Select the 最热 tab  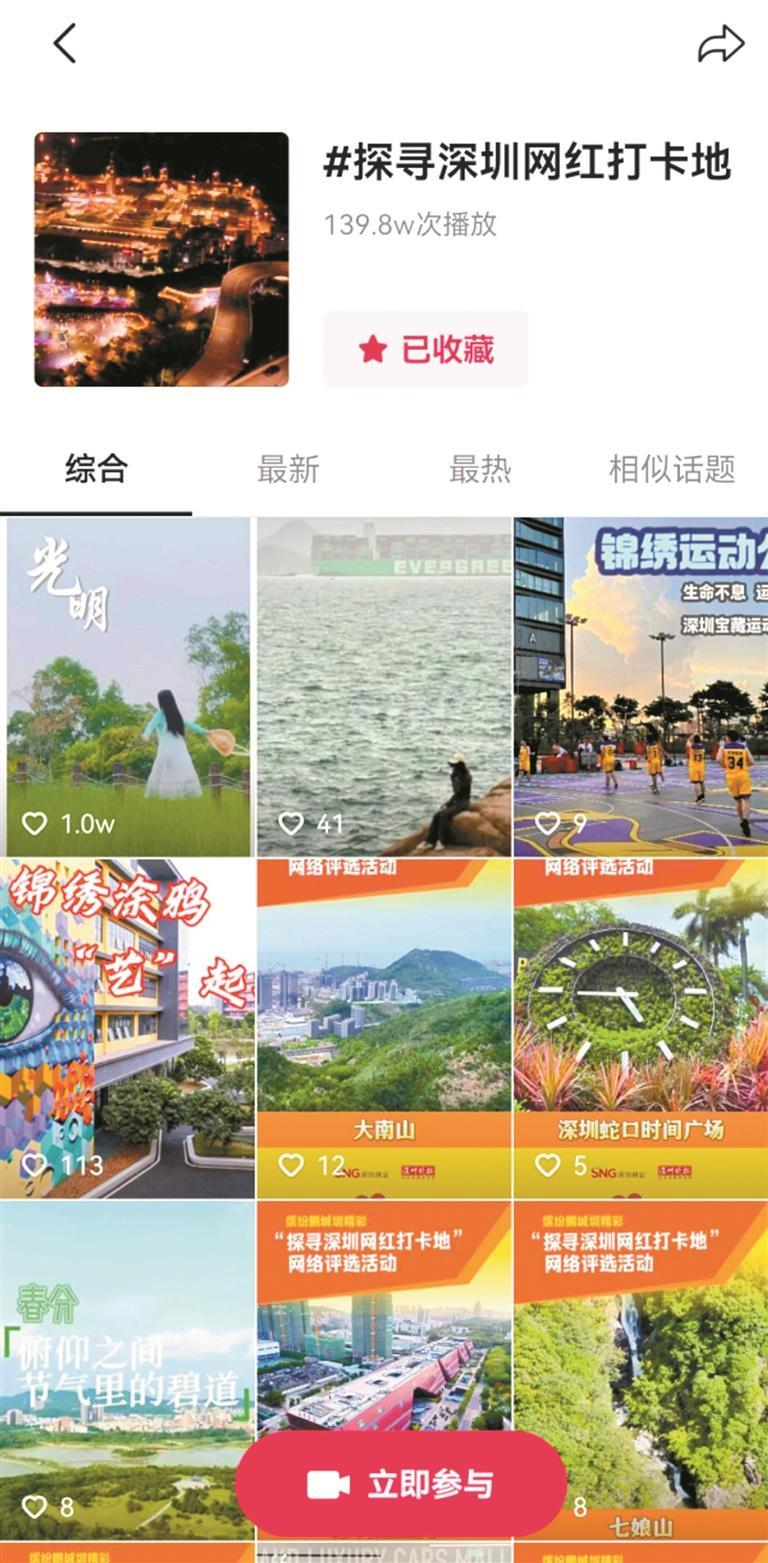[x=480, y=468]
